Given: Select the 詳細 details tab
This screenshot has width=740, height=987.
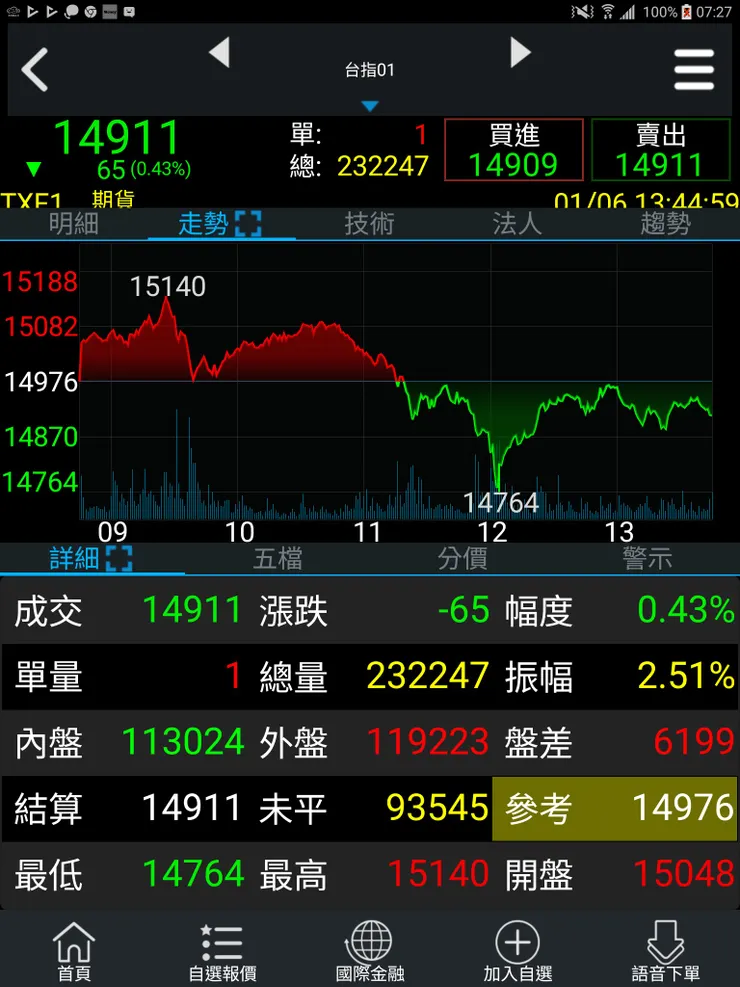Looking at the screenshot, I should tap(91, 559).
